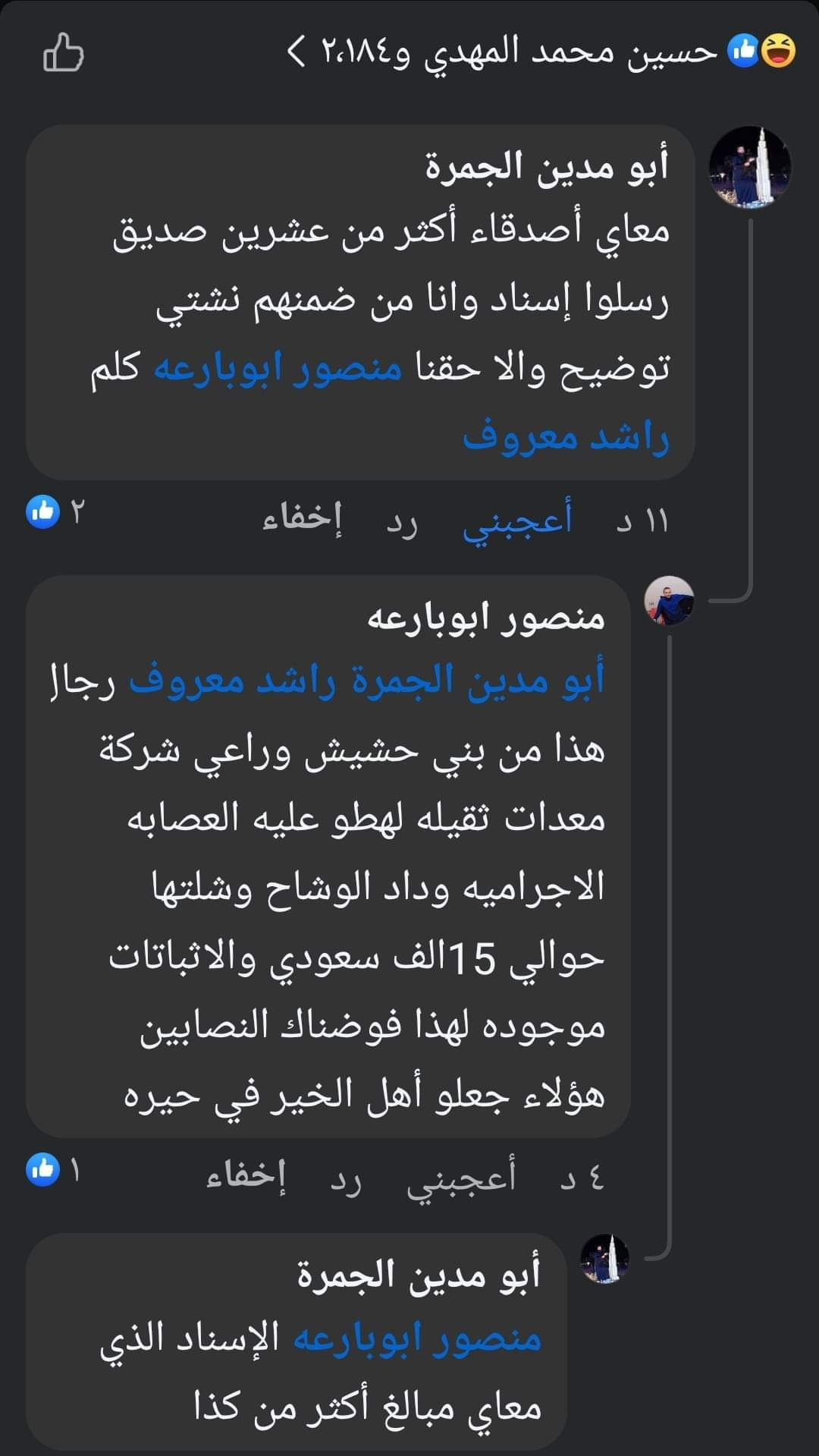
Task: Open منصور ابوبارعه profile picture
Action: point(669,600)
